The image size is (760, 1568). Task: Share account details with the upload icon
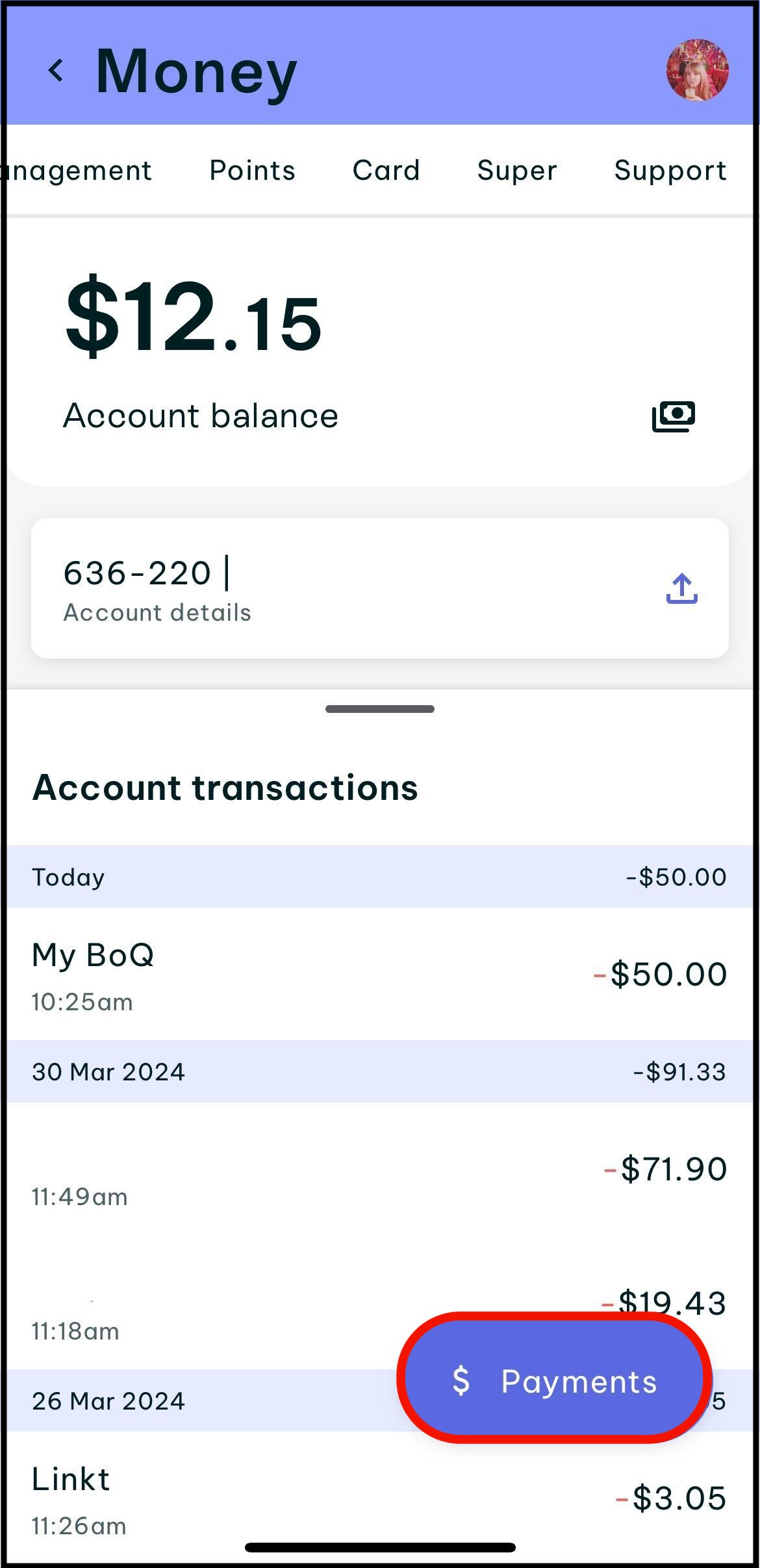pyautogui.click(x=681, y=588)
